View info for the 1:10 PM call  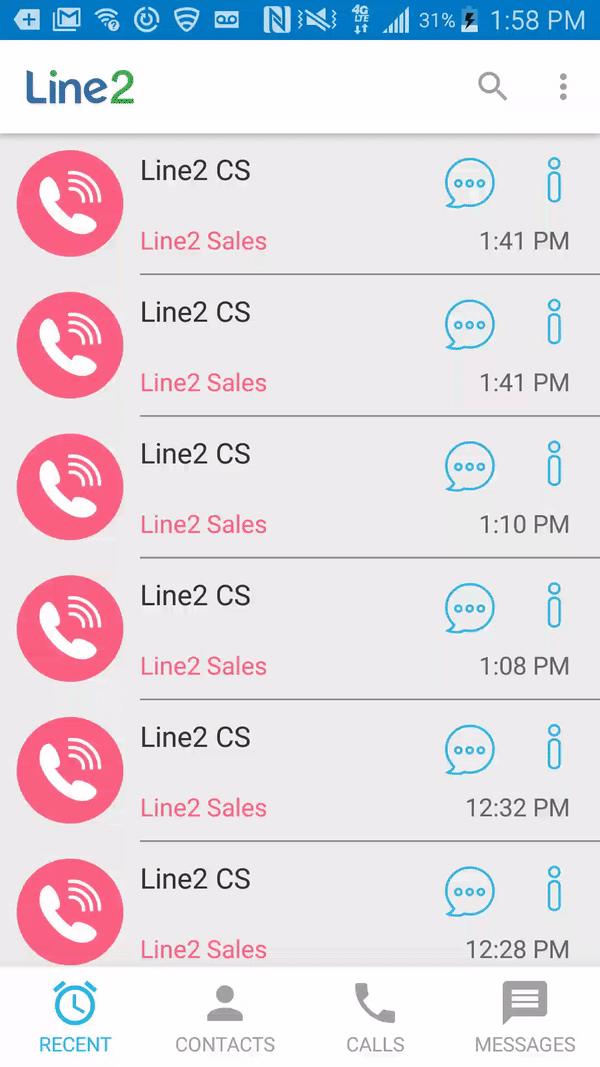(554, 464)
